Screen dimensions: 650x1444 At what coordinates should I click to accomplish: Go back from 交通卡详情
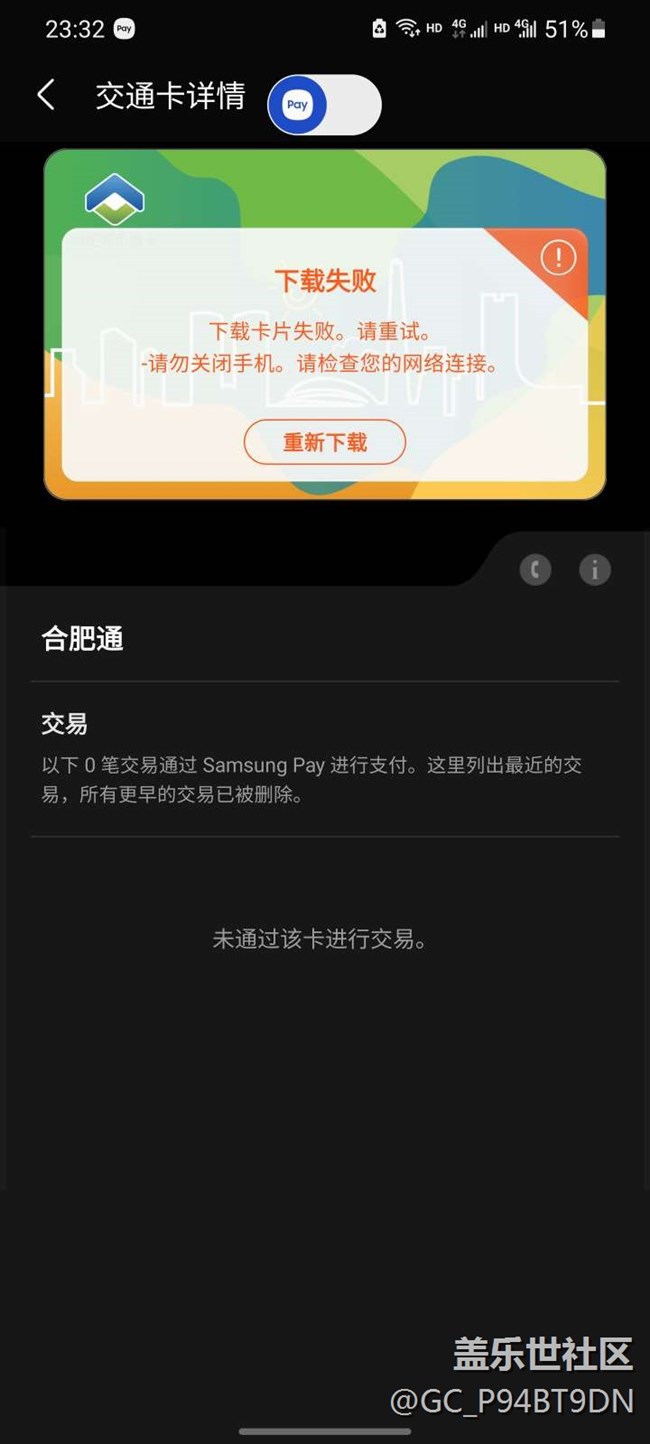[46, 96]
